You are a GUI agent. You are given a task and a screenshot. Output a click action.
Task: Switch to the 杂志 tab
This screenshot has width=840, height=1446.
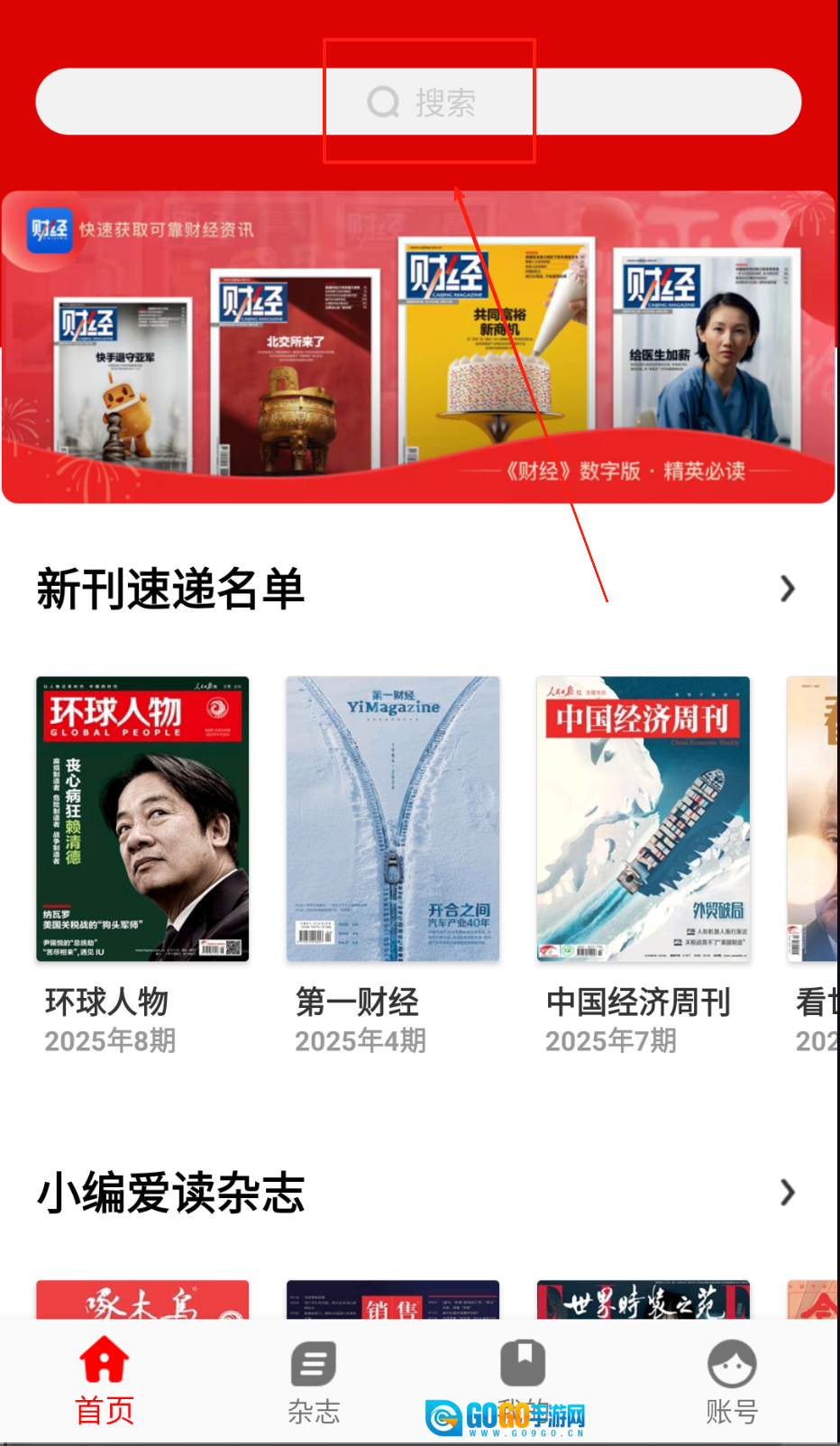click(x=314, y=1380)
